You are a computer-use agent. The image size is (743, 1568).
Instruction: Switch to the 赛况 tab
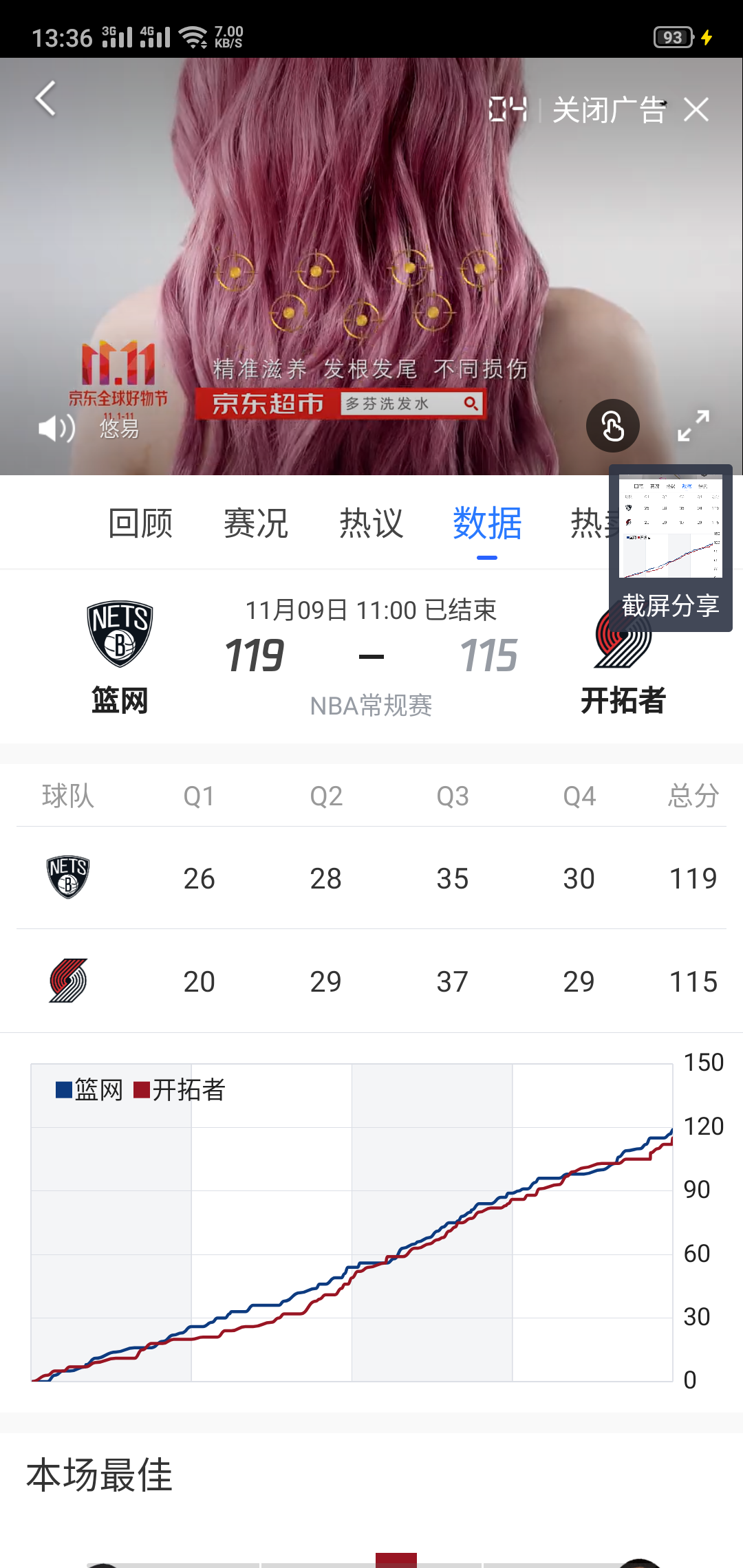(x=256, y=523)
